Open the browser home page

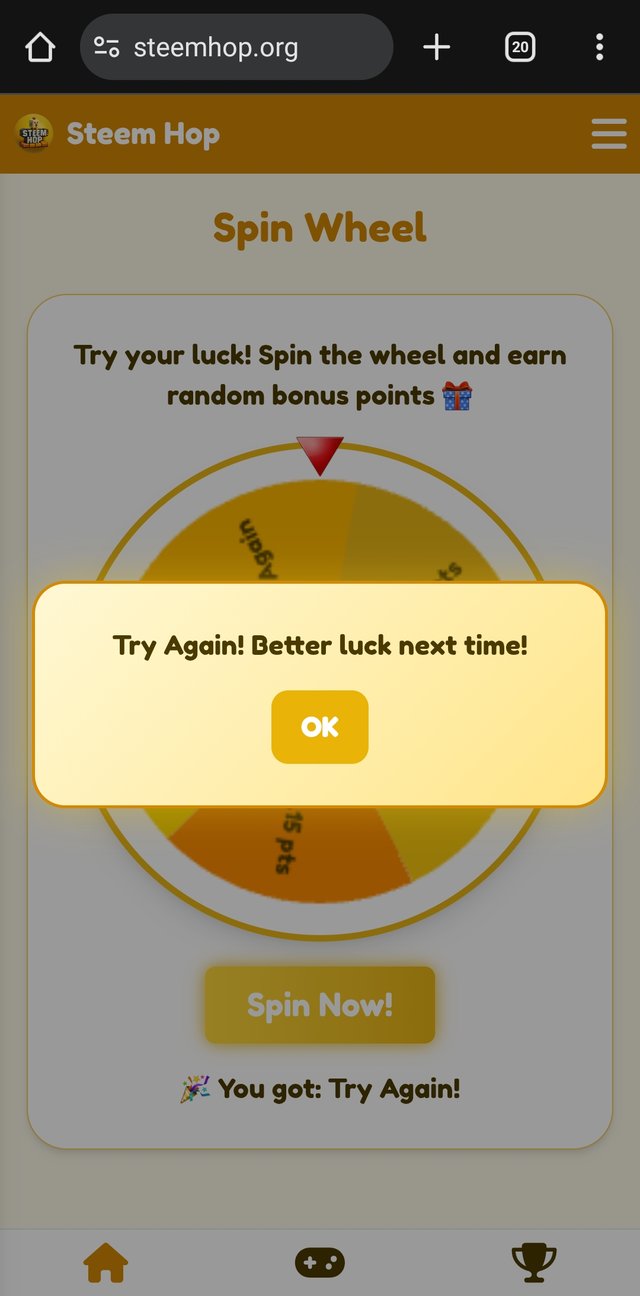(40, 47)
